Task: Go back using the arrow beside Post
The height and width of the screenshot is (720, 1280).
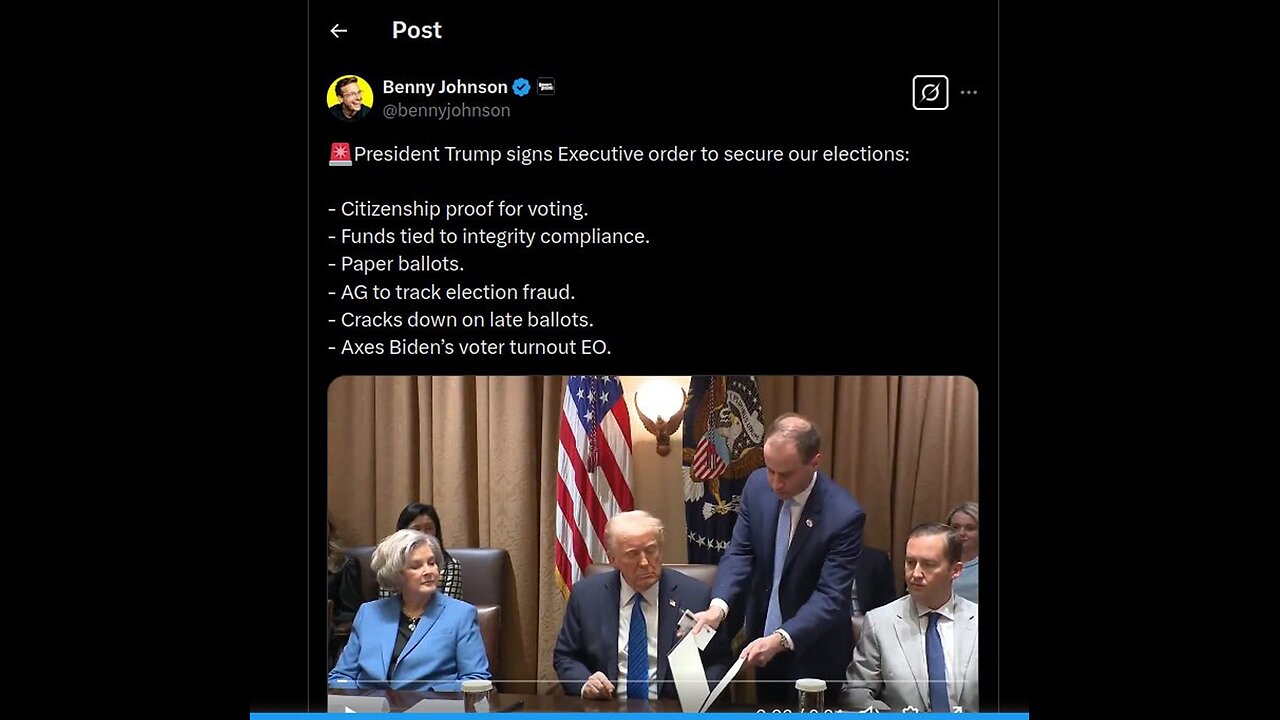Action: coord(339,31)
